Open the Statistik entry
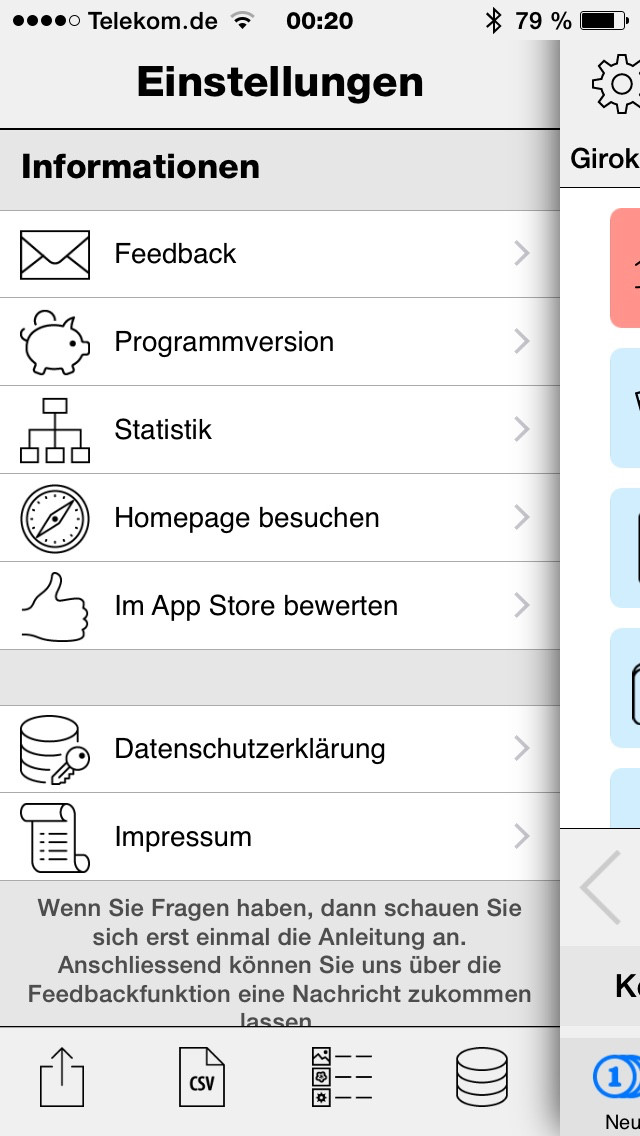 coord(280,430)
